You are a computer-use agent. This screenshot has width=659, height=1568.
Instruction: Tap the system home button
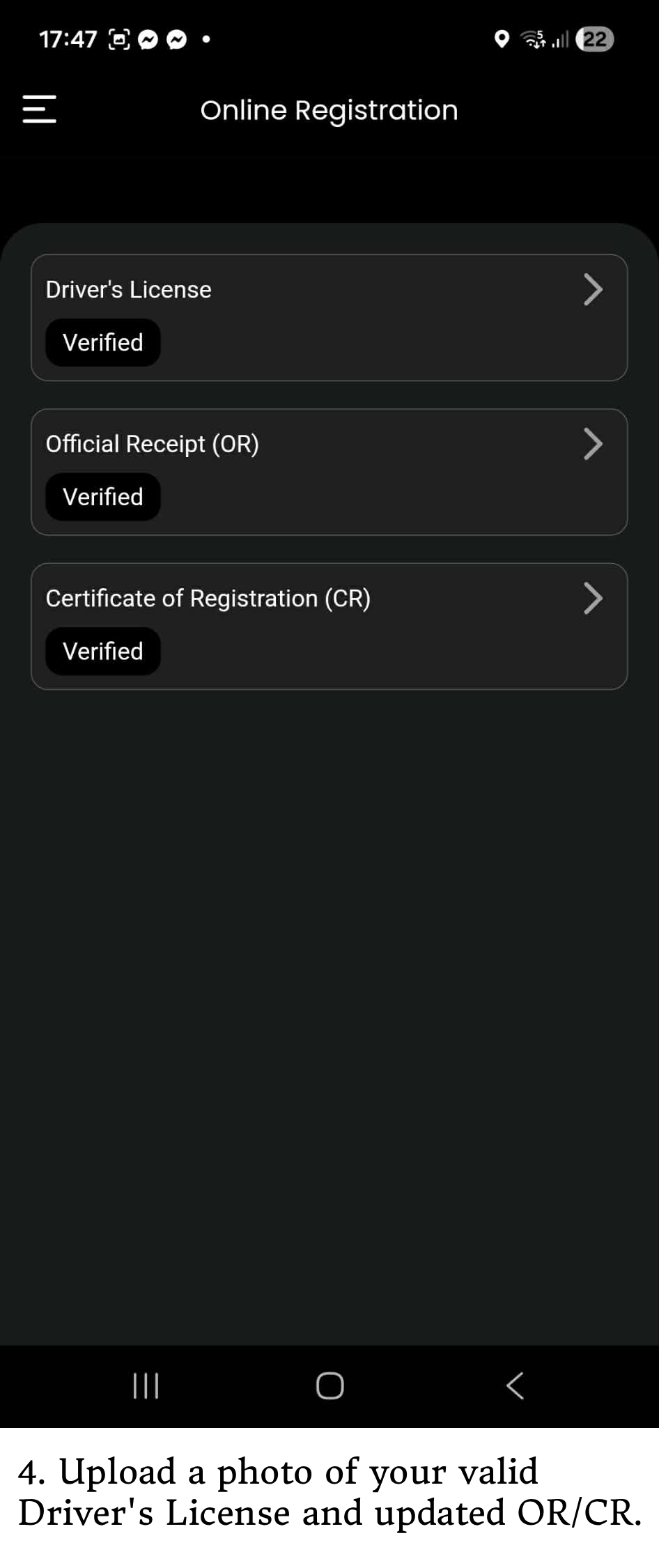pos(329,1385)
